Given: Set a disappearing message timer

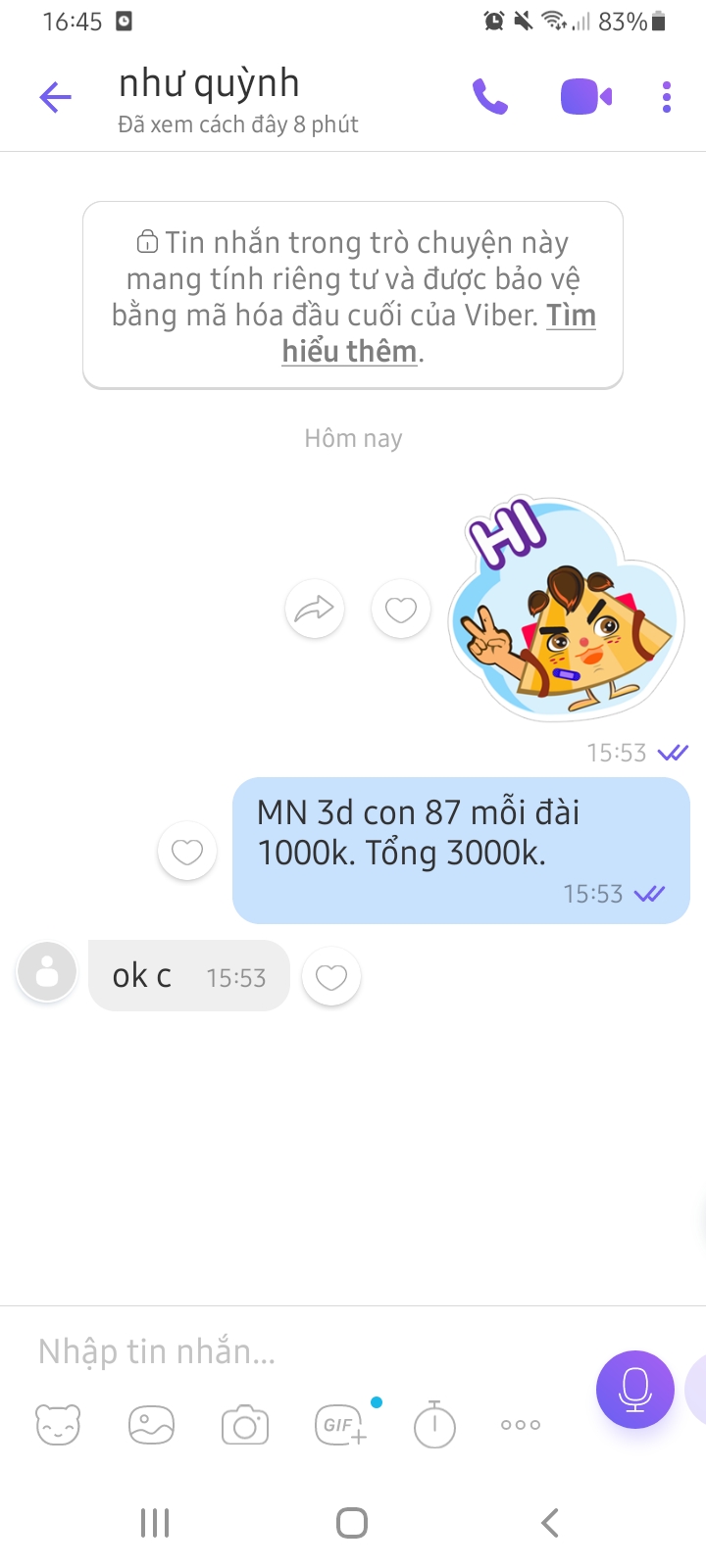Looking at the screenshot, I should [434, 1425].
